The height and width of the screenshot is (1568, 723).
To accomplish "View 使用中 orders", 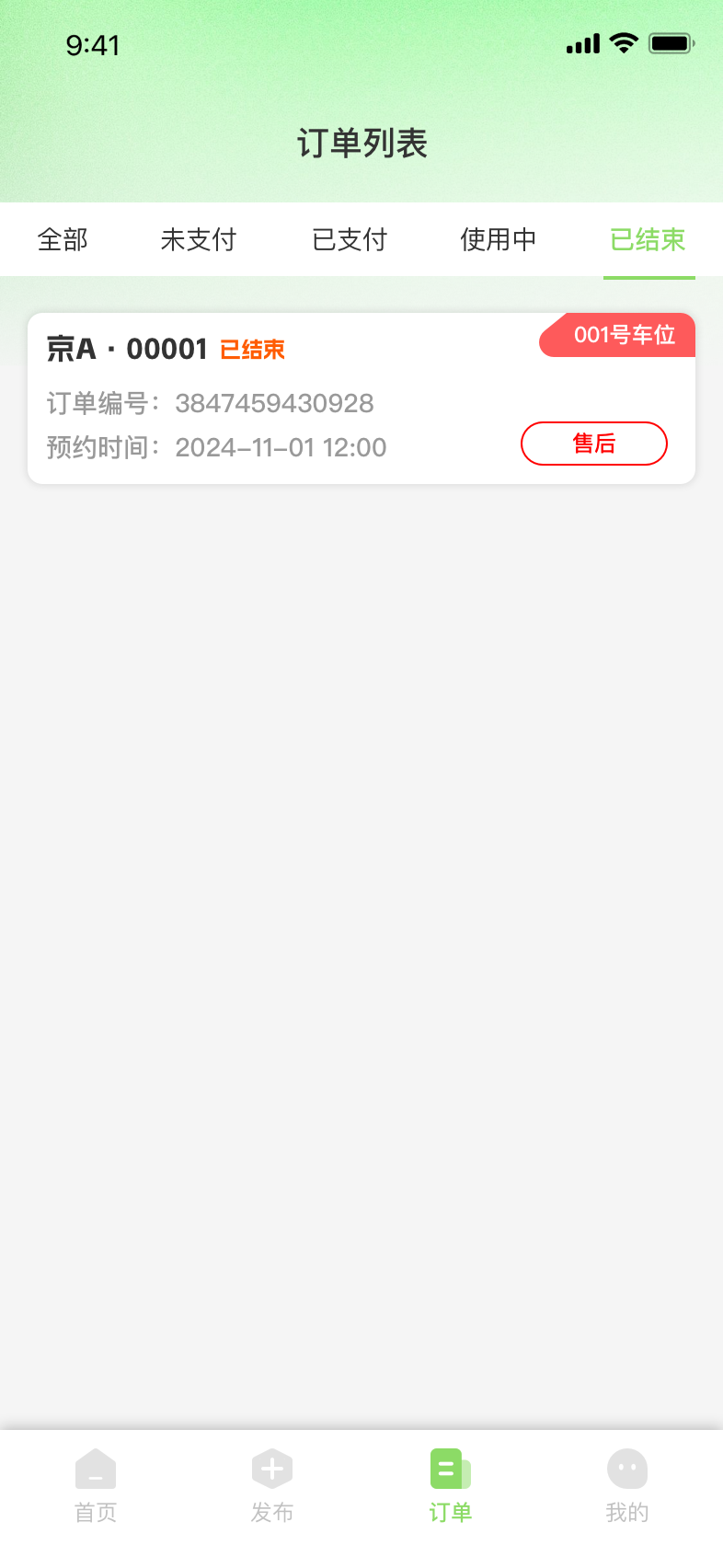I will click(x=498, y=240).
